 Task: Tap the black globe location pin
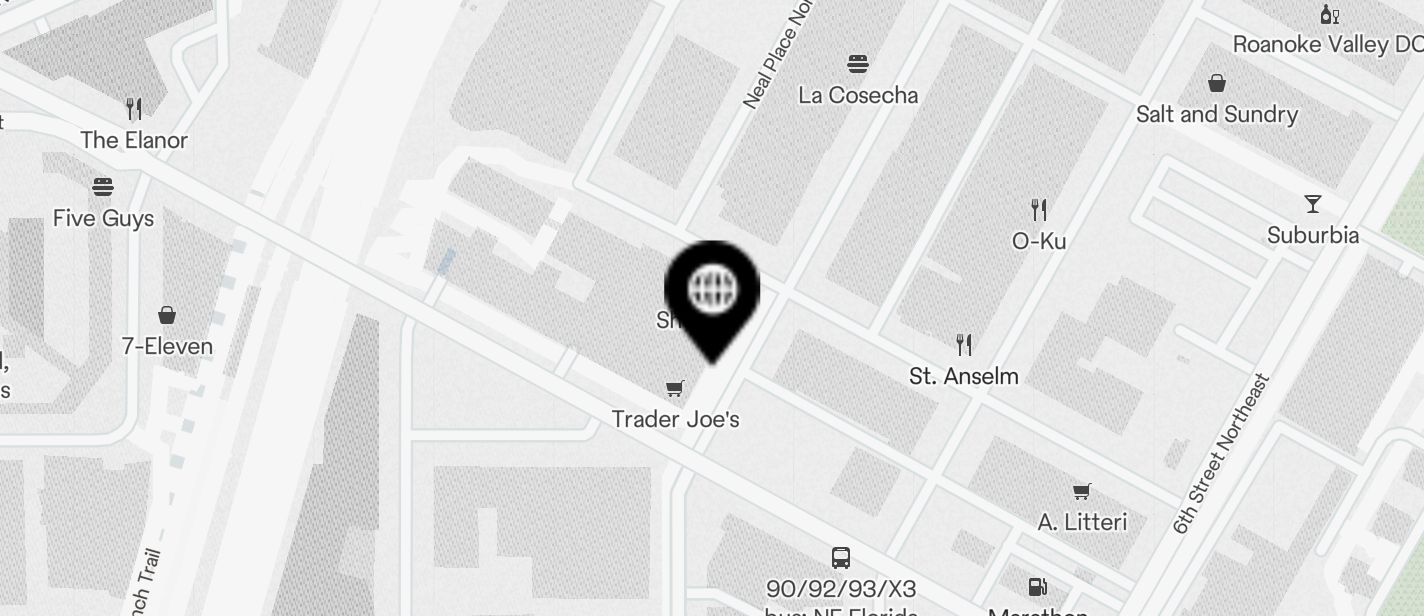tap(713, 292)
